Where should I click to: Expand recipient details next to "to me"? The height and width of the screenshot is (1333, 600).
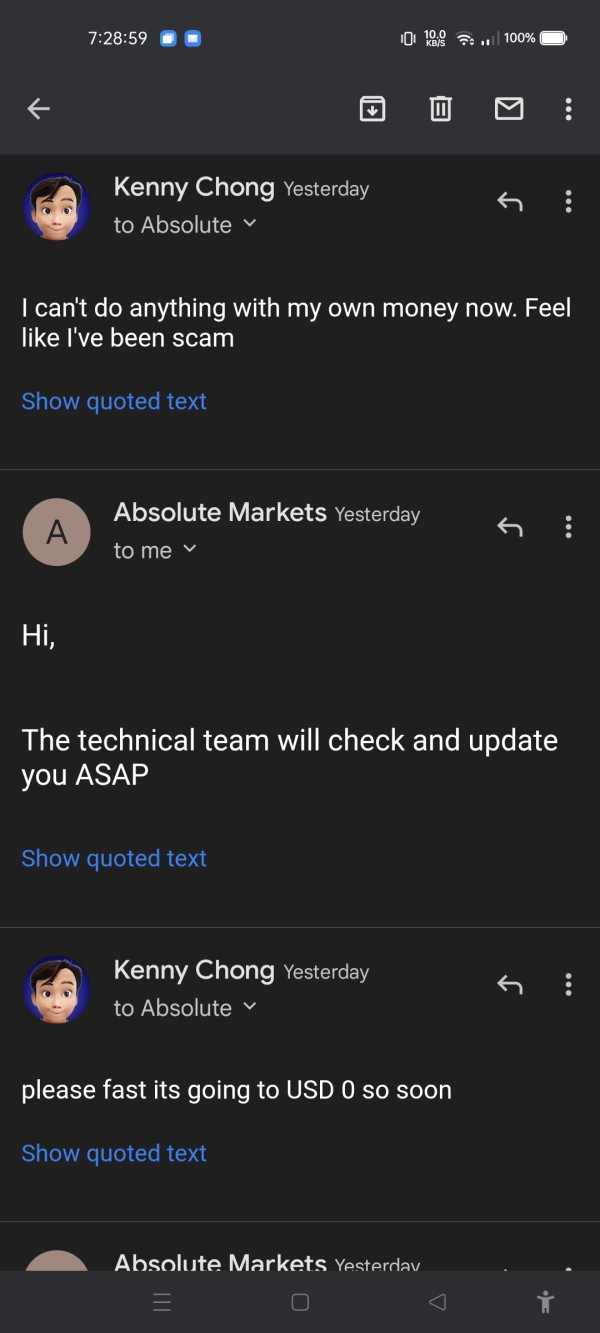(190, 549)
